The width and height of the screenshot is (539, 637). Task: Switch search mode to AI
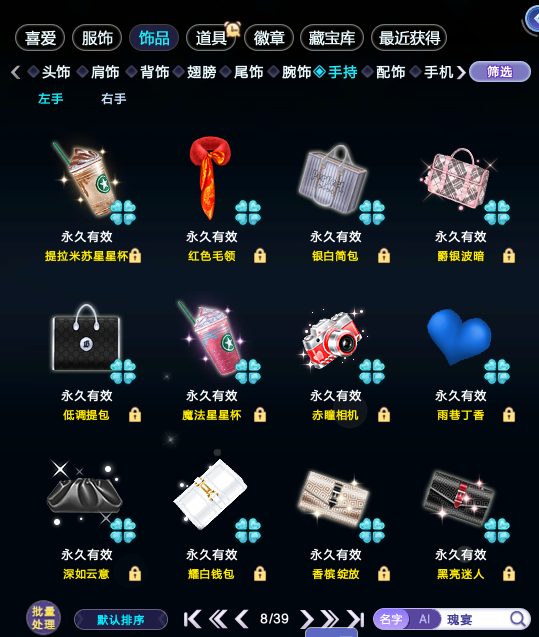point(424,619)
